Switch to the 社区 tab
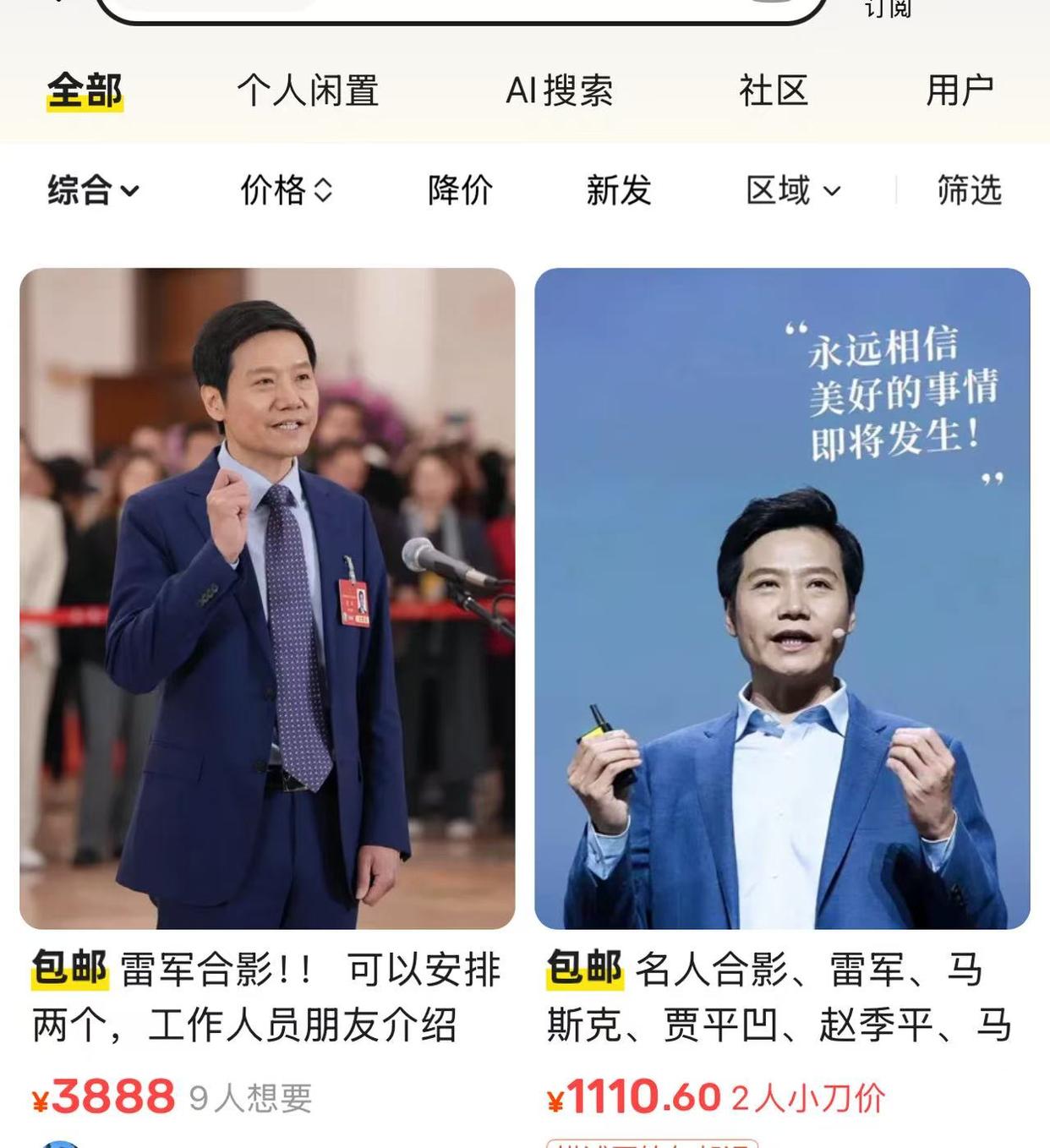 tap(773, 90)
